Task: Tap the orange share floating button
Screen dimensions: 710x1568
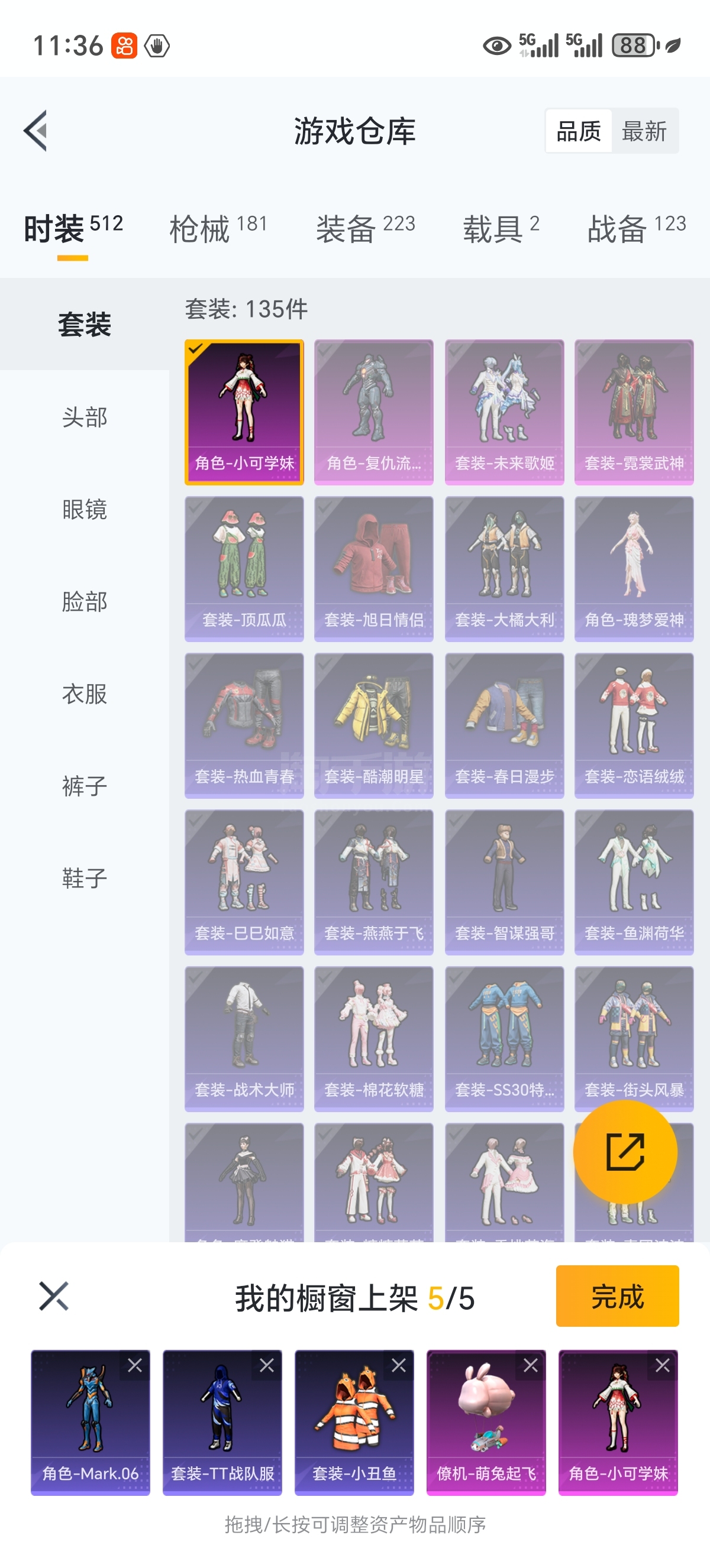Action: 625,1152
